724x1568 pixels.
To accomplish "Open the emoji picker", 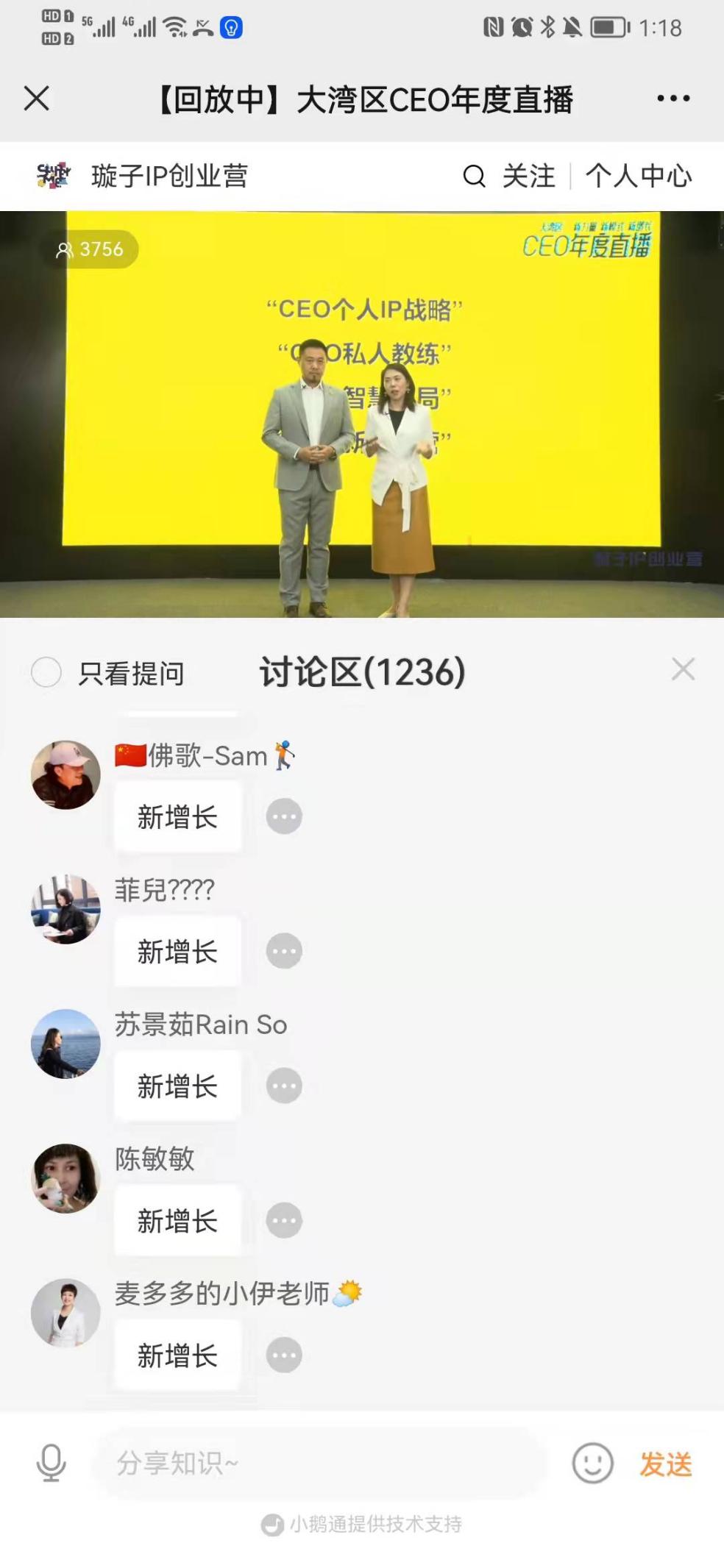I will click(592, 1462).
